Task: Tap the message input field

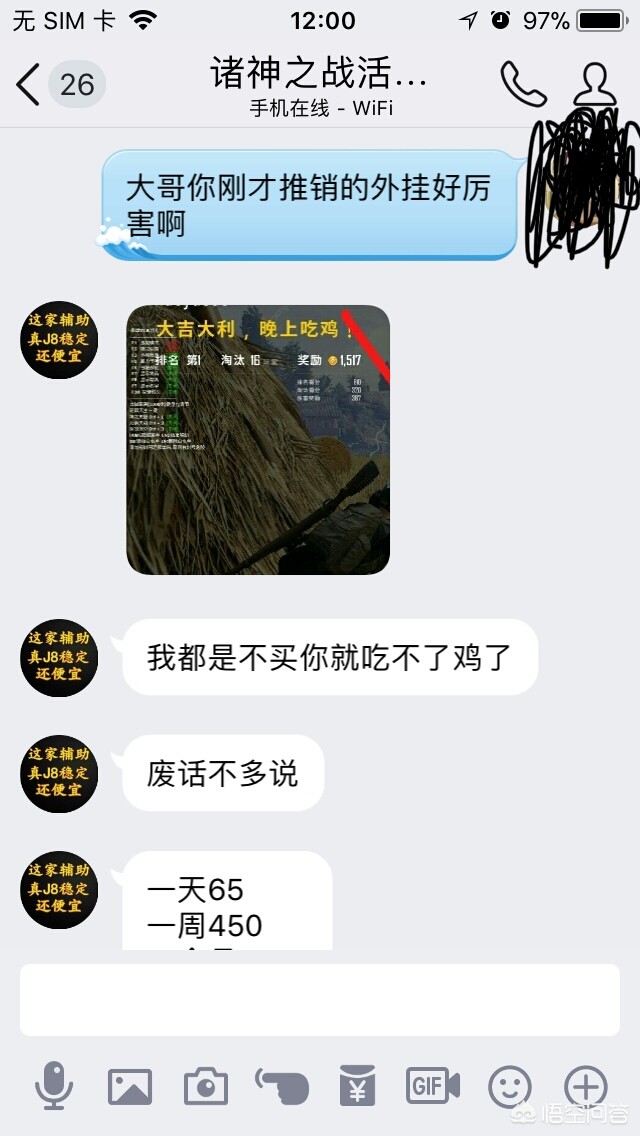Action: [320, 1000]
